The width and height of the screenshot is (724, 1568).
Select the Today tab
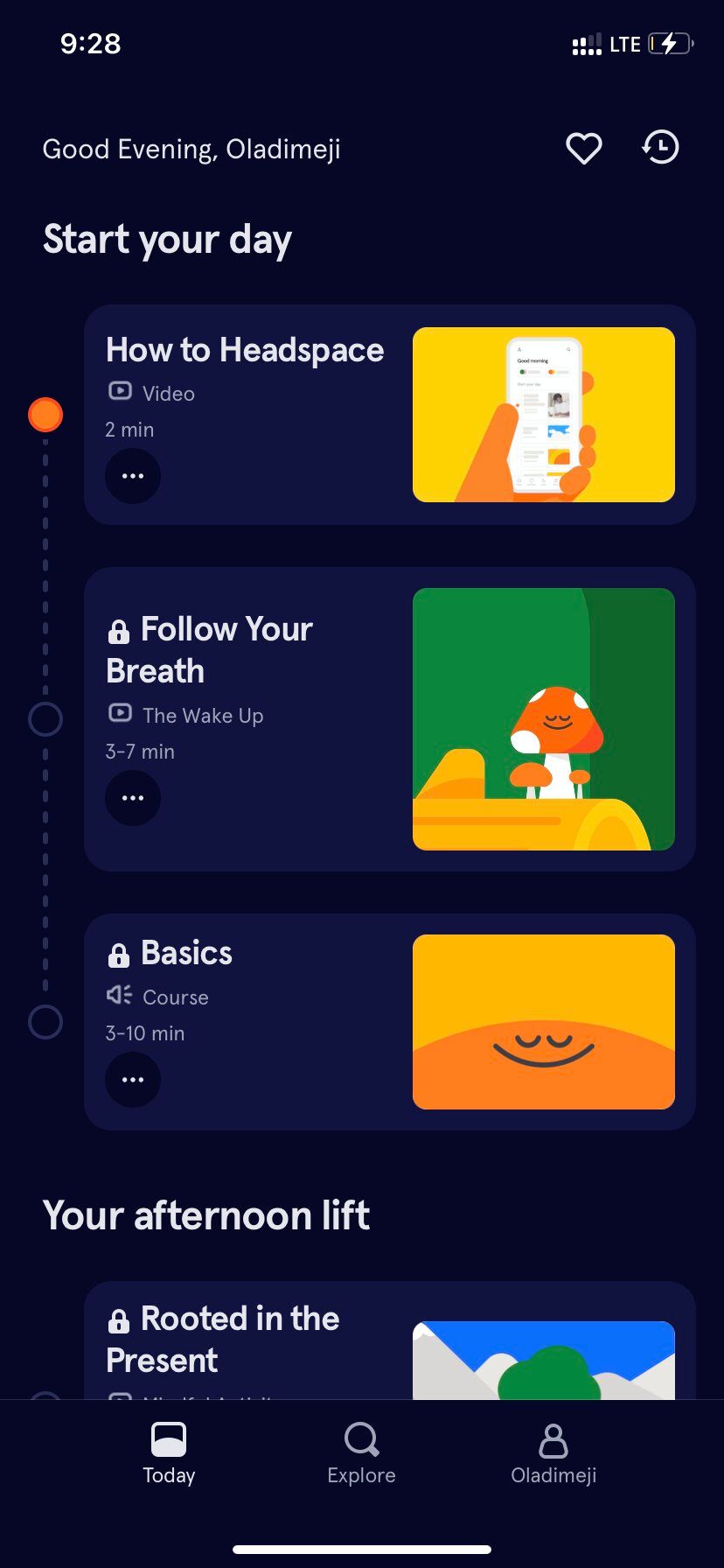click(x=168, y=1452)
